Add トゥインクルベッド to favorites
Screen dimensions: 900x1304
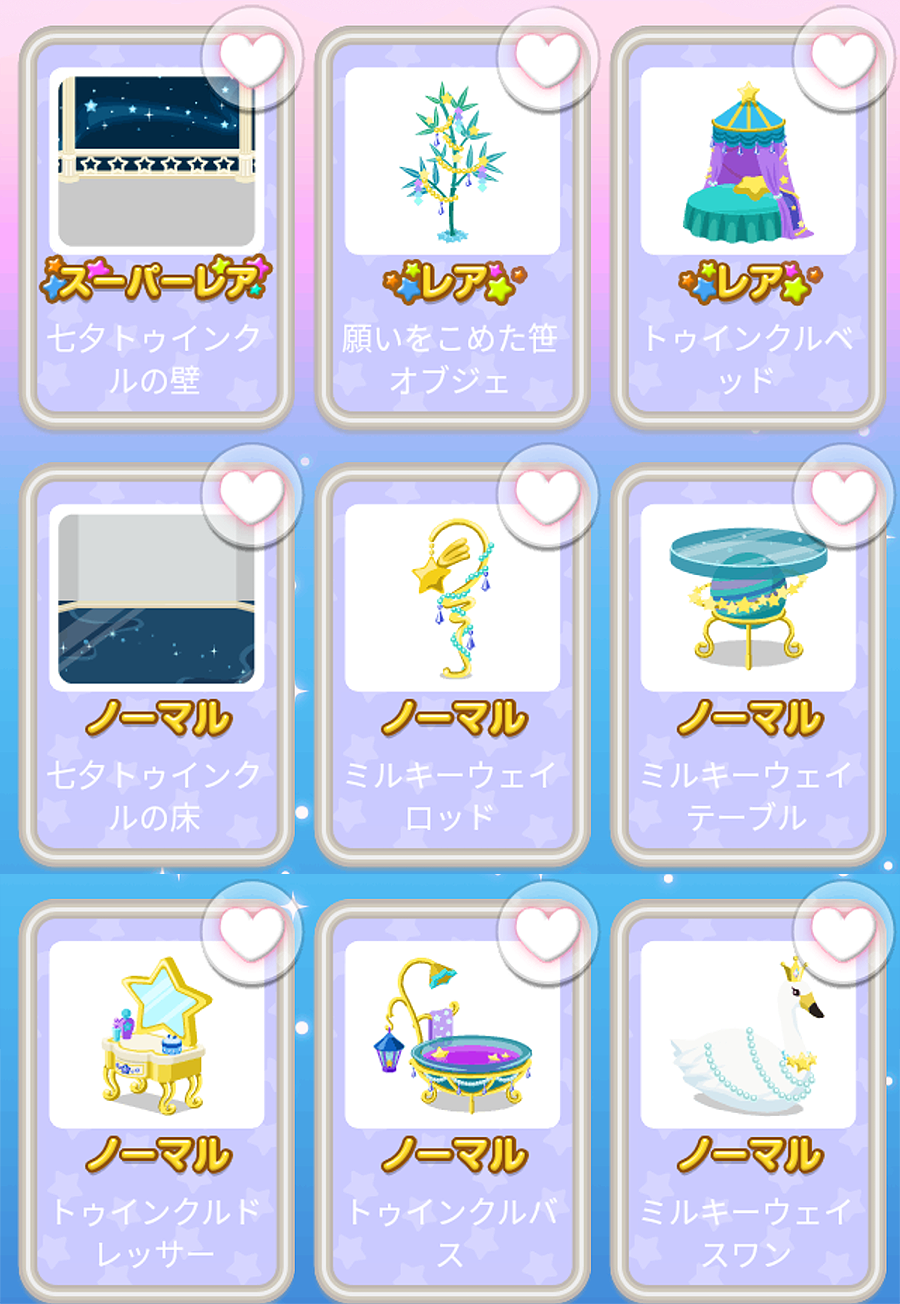pyautogui.click(x=843, y=58)
